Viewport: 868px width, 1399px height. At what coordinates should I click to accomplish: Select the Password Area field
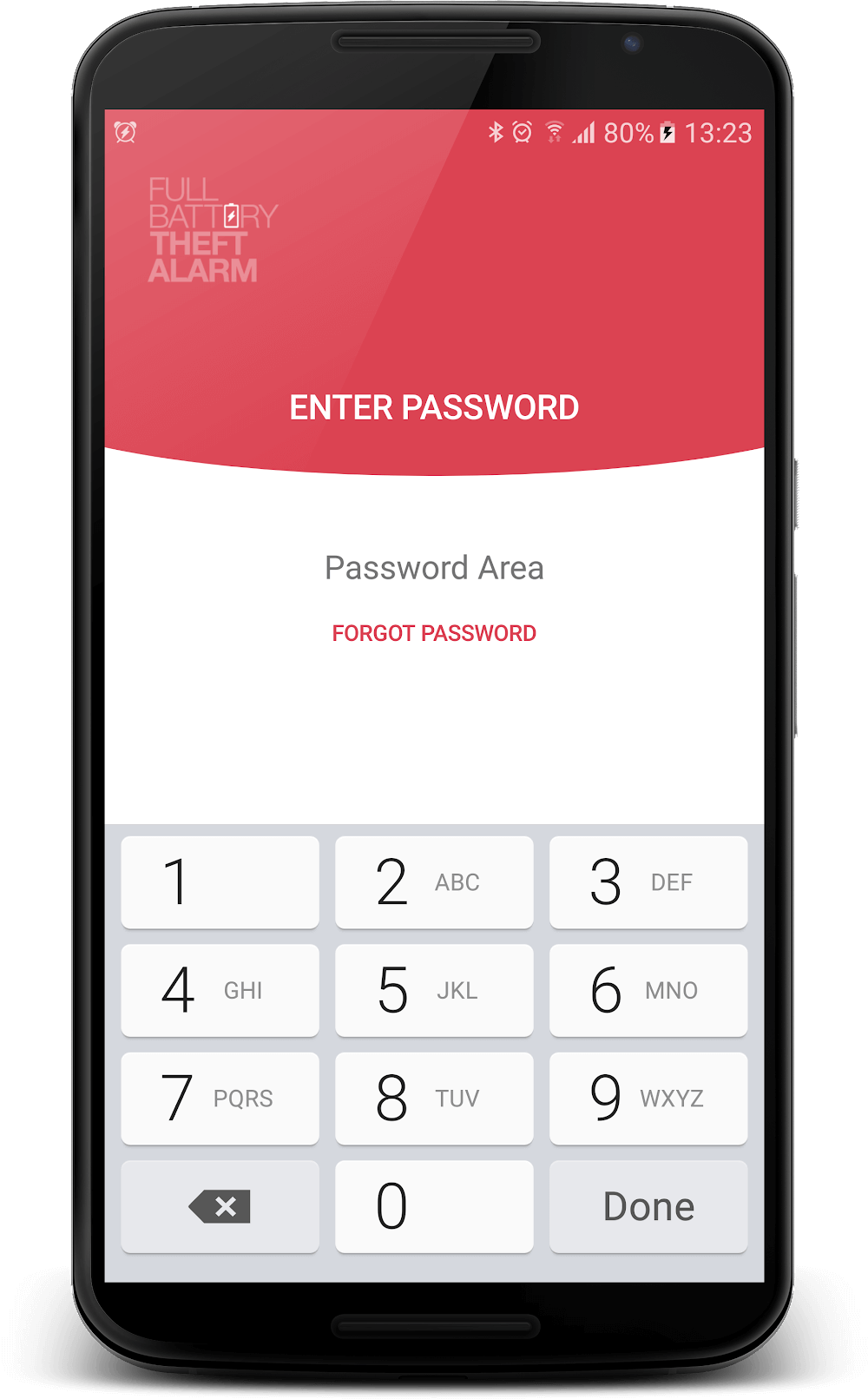click(x=434, y=568)
